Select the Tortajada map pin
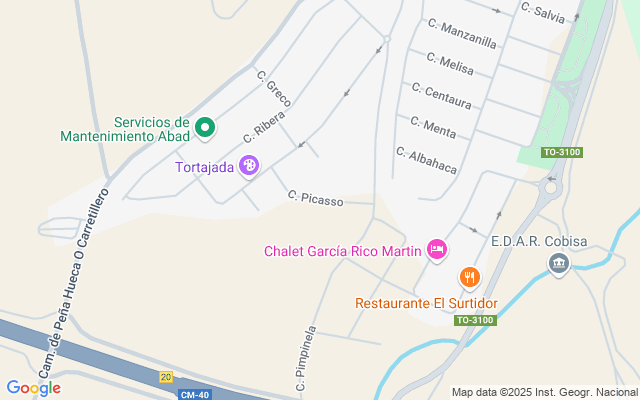The width and height of the screenshot is (640, 400). tap(249, 167)
